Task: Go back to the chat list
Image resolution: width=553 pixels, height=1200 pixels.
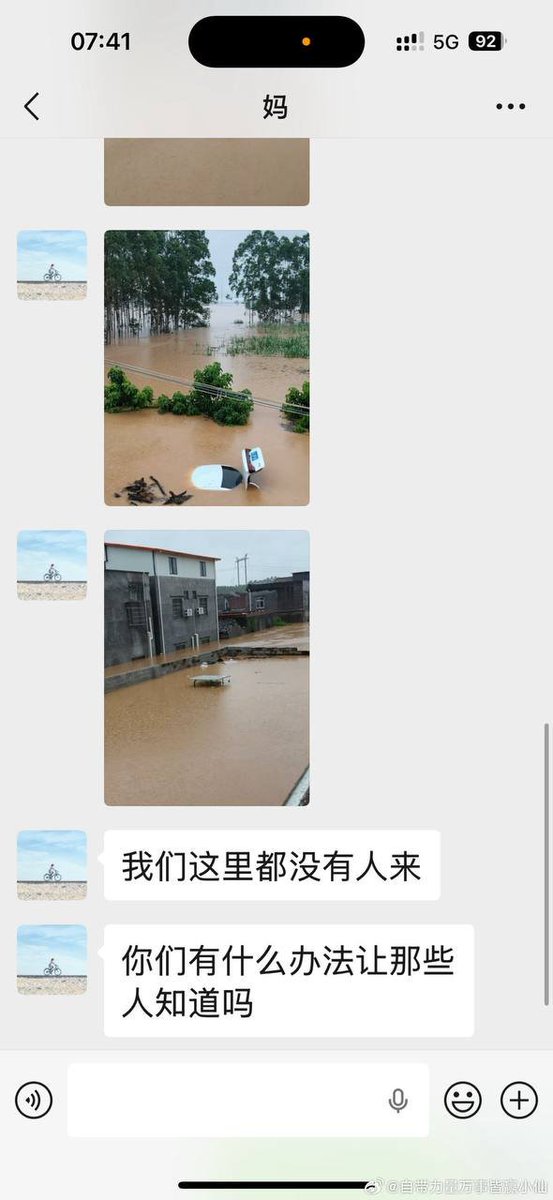Action: pyautogui.click(x=32, y=107)
